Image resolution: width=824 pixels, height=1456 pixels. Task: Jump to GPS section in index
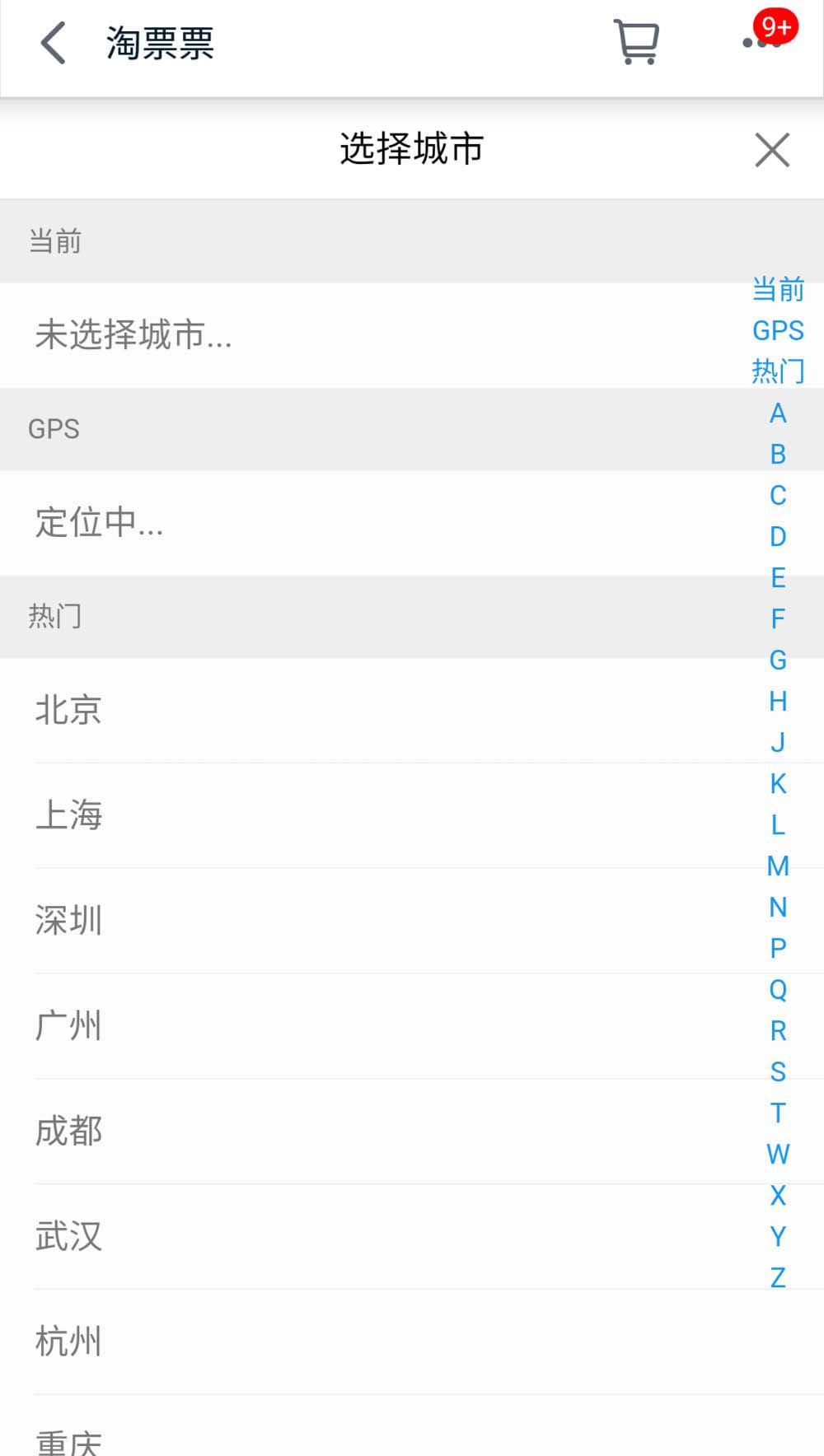[778, 330]
